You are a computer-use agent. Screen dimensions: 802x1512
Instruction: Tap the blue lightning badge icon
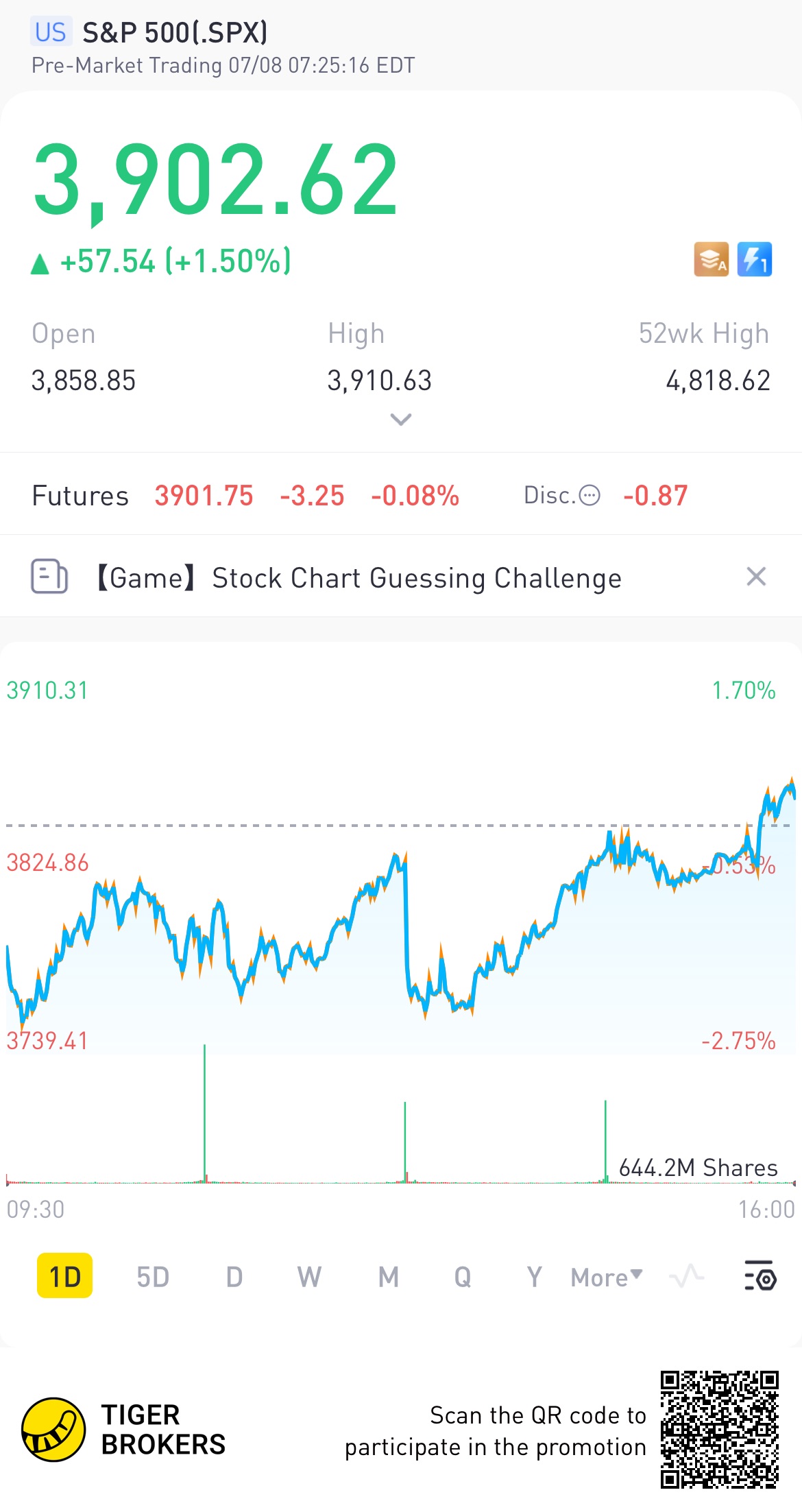click(x=754, y=260)
